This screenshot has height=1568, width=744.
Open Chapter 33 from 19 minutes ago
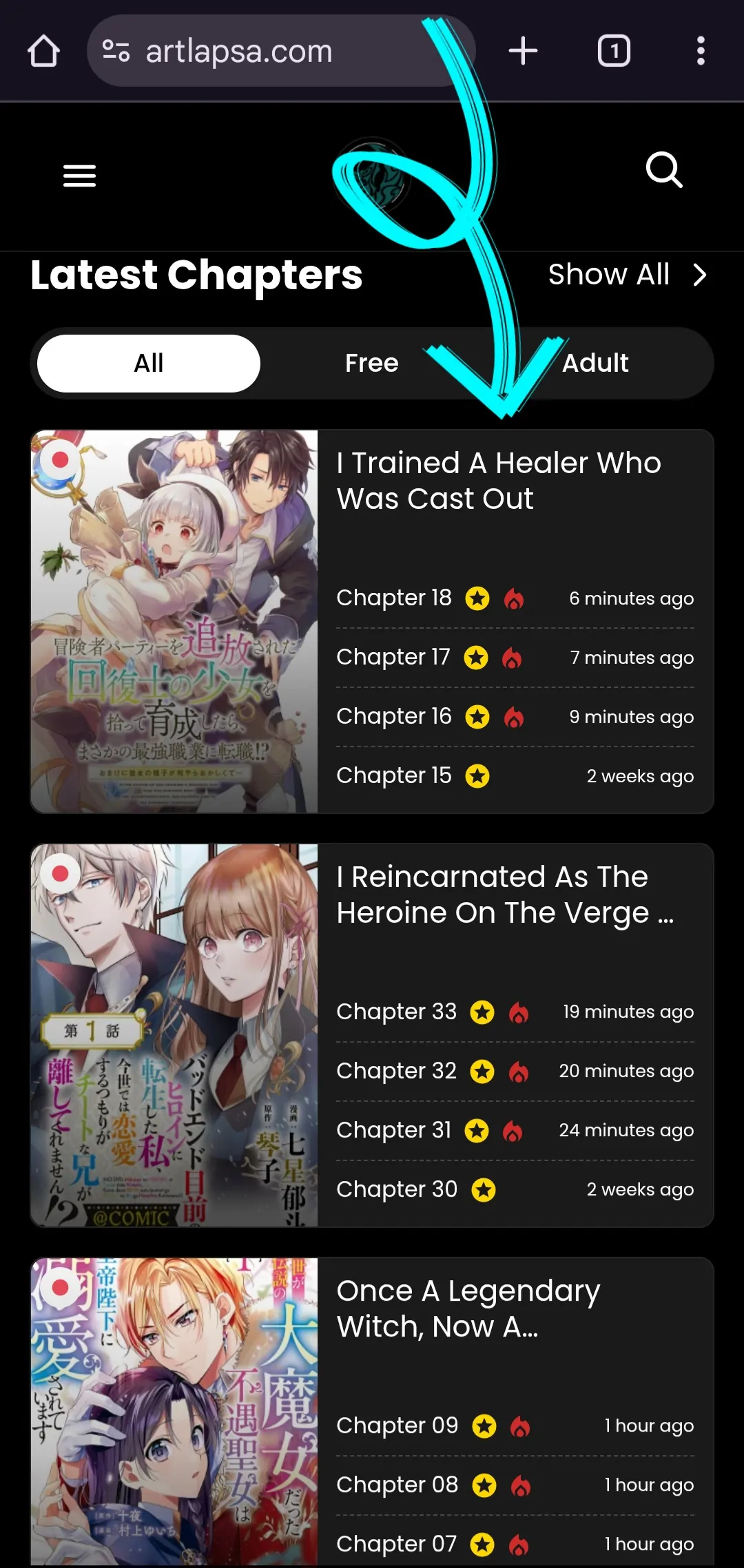point(396,1012)
